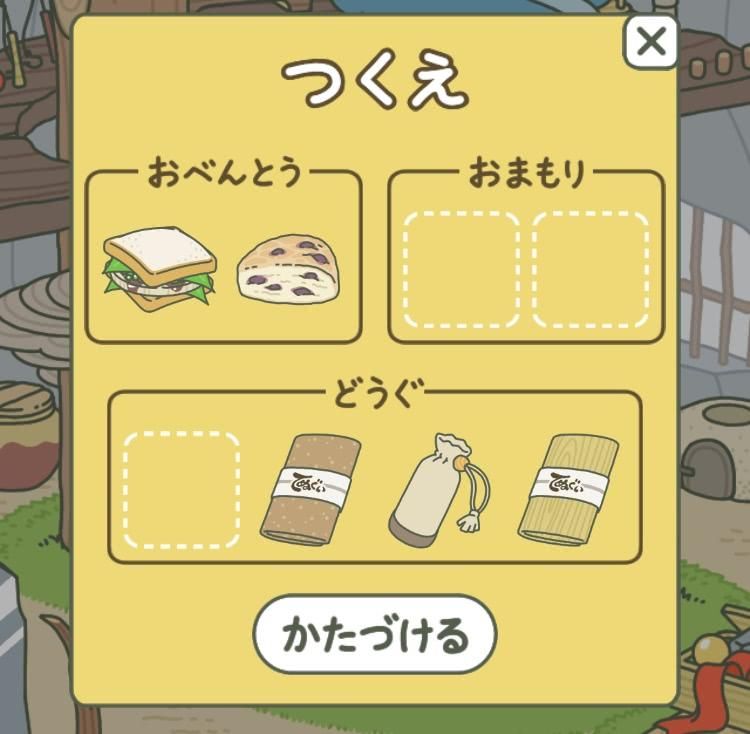750x734 pixels.
Task: Close the つくえ dialog
Action: click(650, 43)
